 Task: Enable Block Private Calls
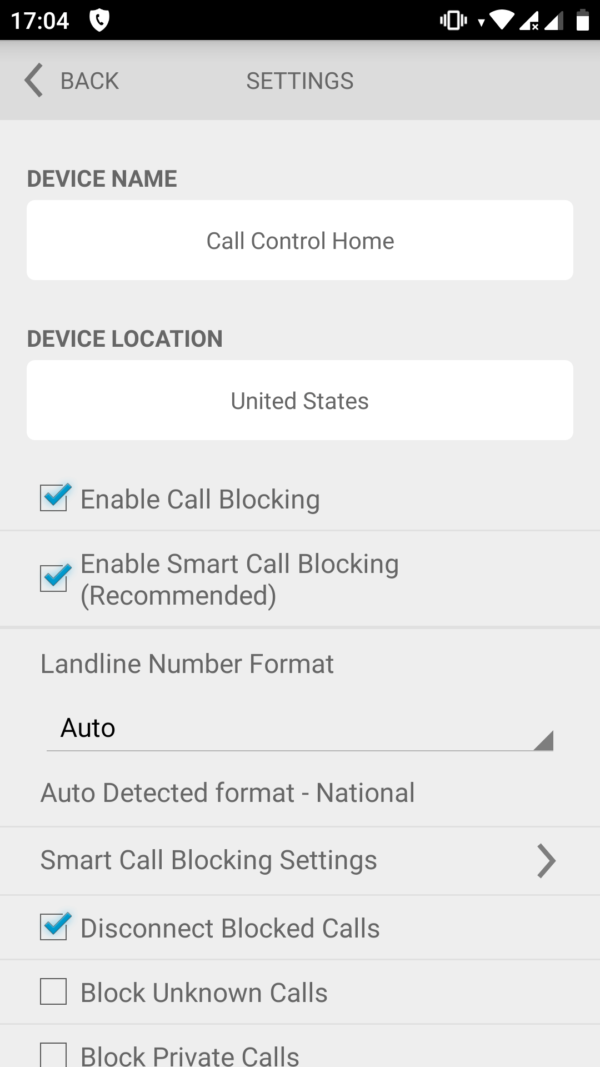pyautogui.click(x=54, y=1054)
